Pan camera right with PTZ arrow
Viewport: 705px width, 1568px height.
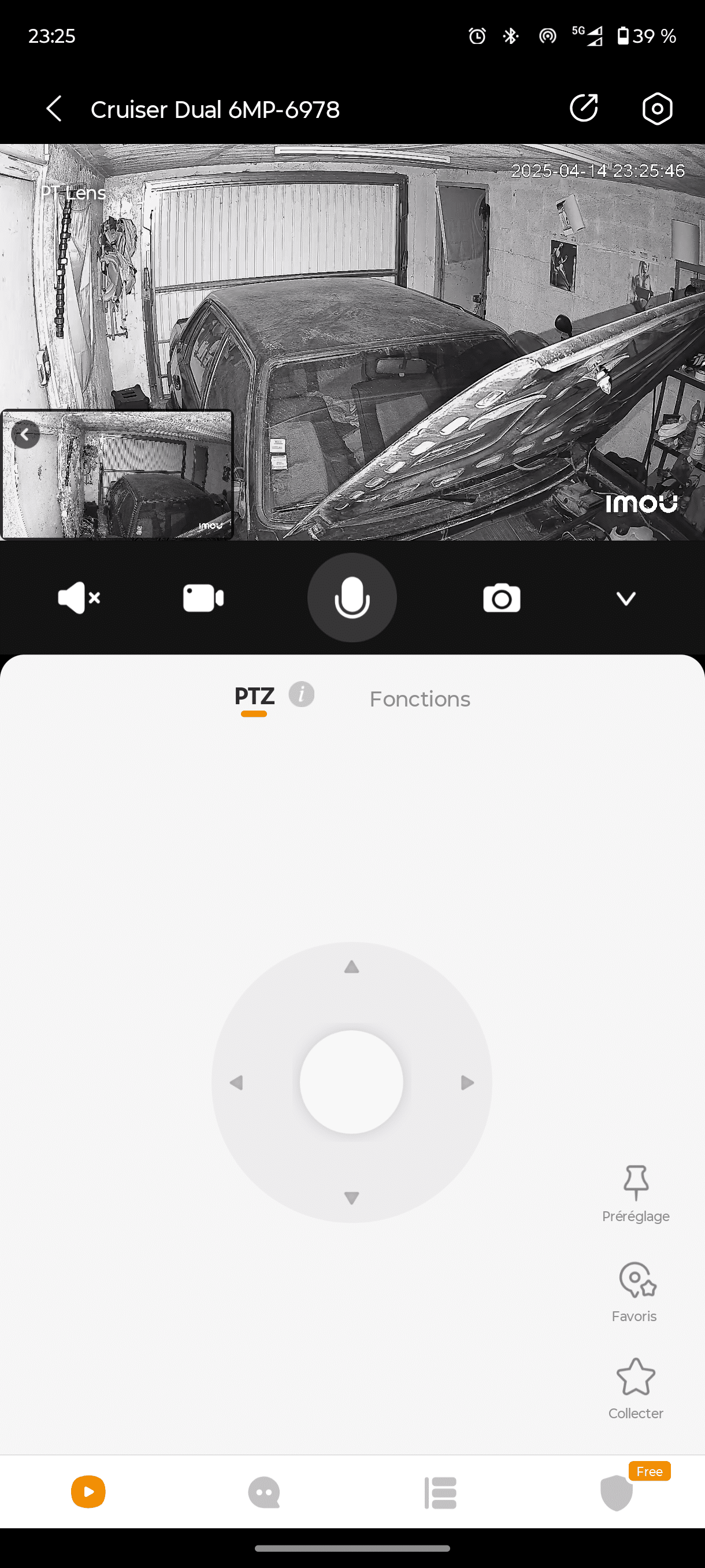(467, 1082)
